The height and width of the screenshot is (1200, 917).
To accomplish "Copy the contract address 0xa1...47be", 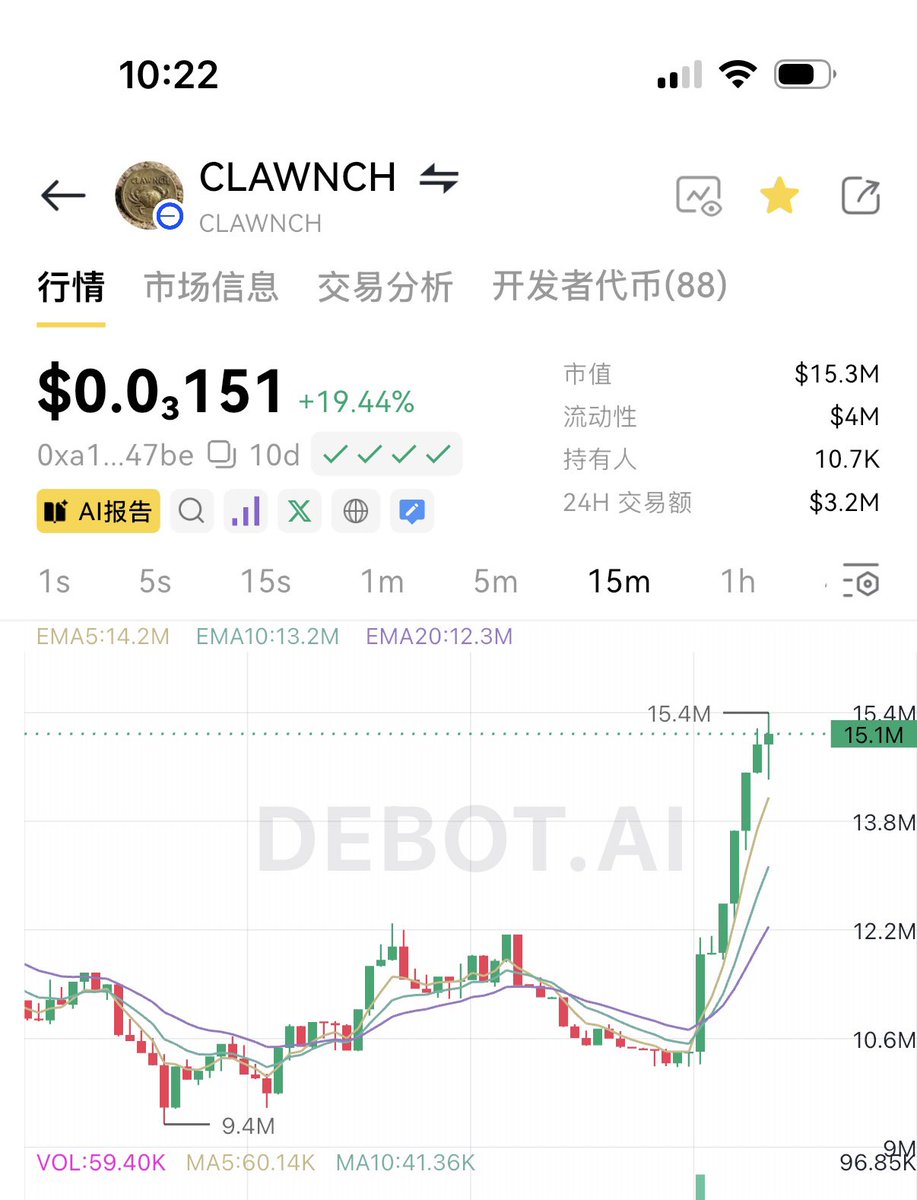I will click(221, 455).
